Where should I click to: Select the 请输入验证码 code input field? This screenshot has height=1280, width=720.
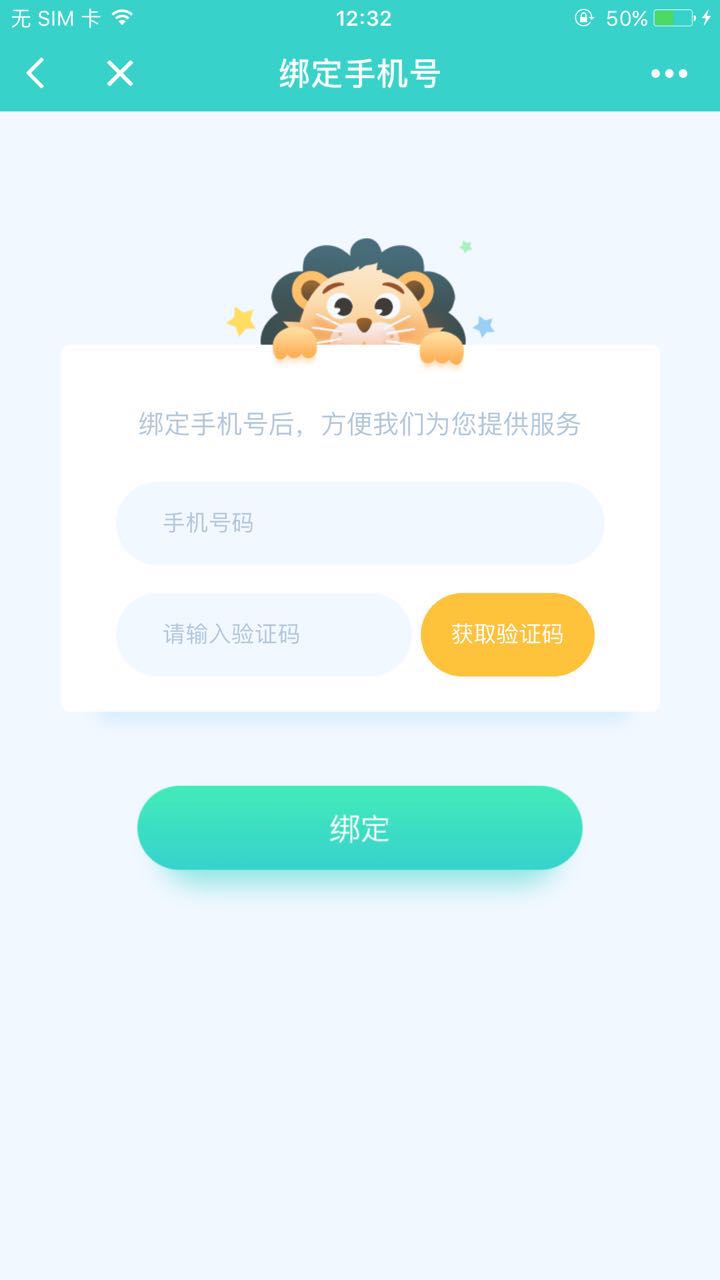click(x=264, y=635)
